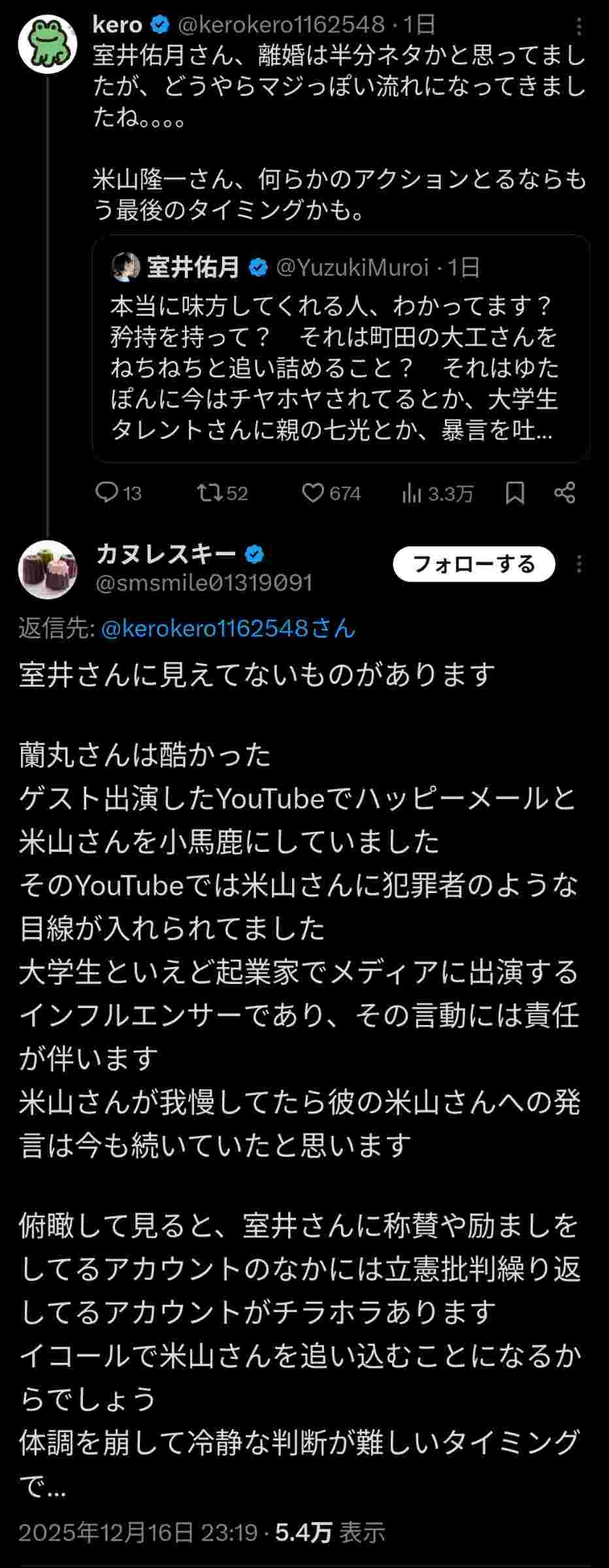Image resolution: width=609 pixels, height=1568 pixels.
Task: Open カヌレスキー's profile avatar
Action: click(x=48, y=569)
